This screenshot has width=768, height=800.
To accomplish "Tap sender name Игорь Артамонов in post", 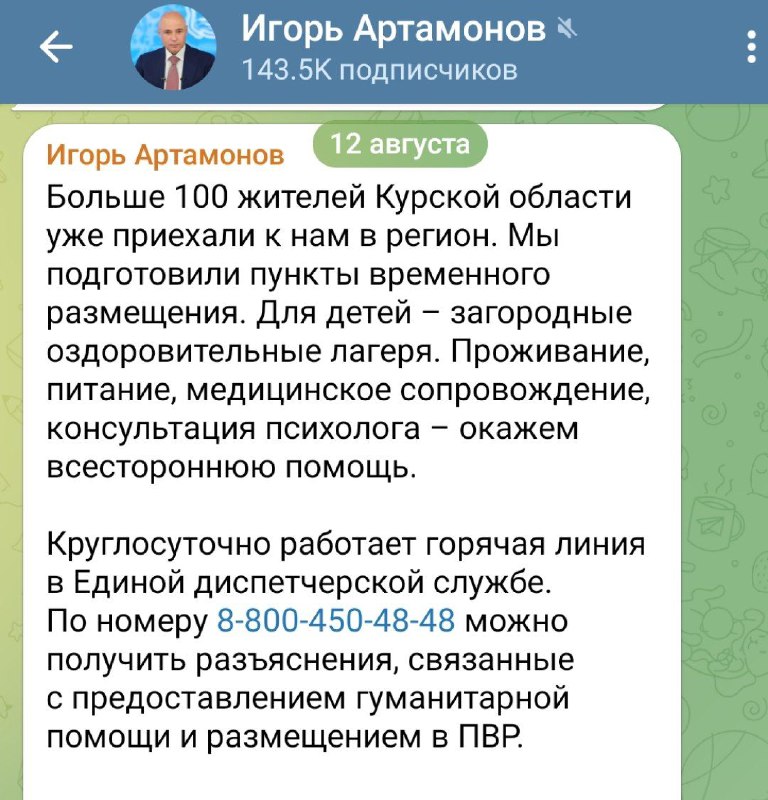I will click(166, 155).
